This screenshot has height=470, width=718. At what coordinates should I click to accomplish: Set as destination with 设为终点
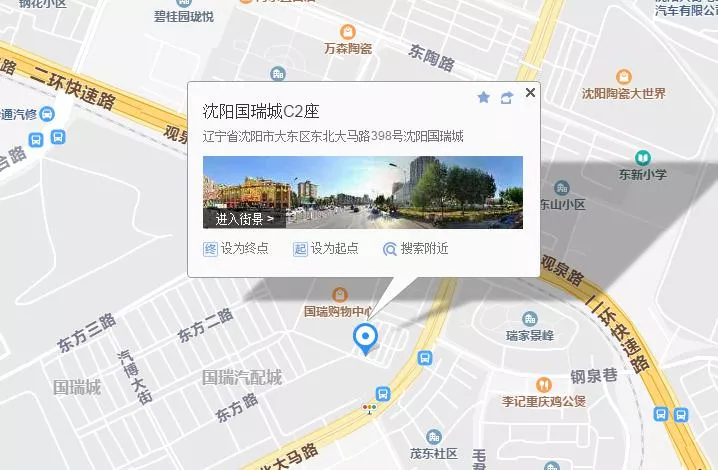[x=236, y=248]
